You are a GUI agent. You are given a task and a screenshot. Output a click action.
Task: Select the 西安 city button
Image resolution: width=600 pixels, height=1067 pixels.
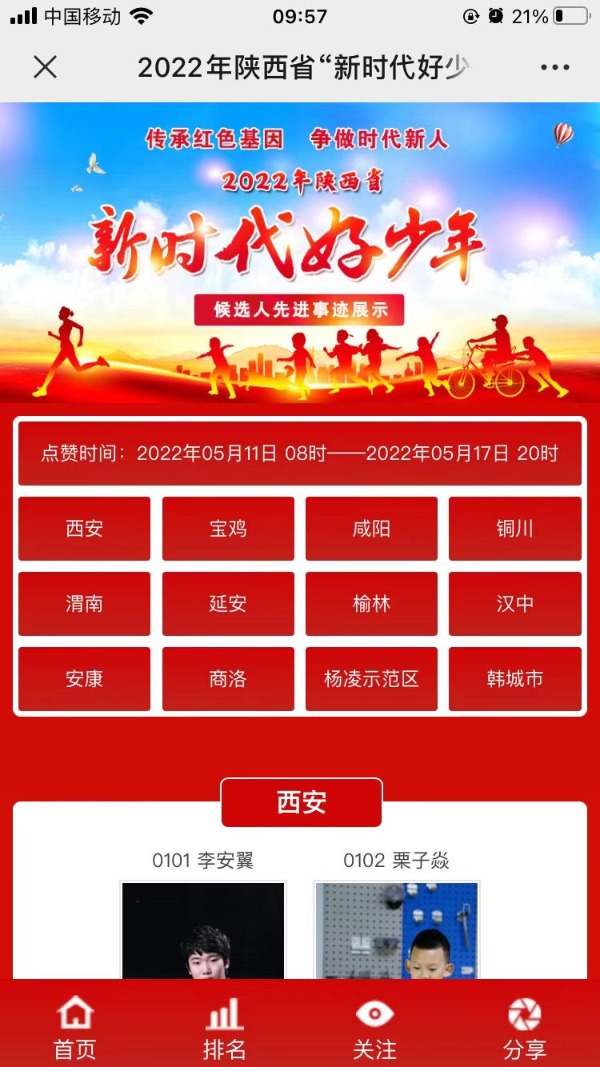[x=84, y=529]
